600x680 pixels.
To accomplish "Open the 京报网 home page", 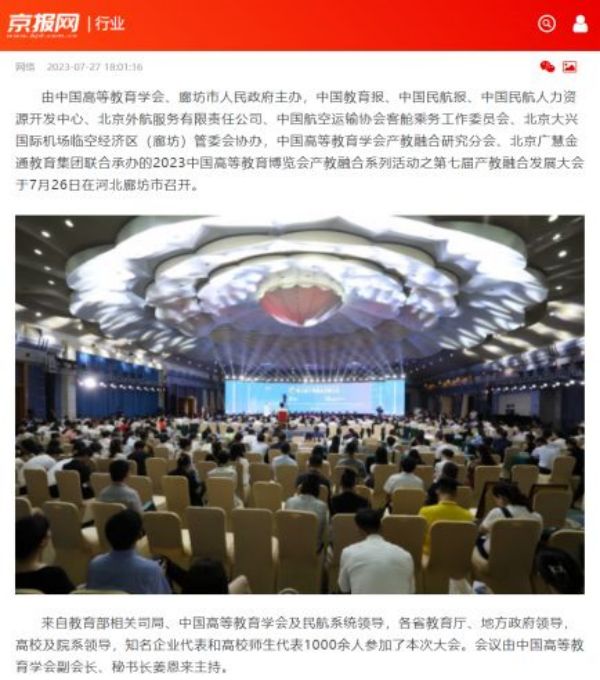I will [x=42, y=23].
